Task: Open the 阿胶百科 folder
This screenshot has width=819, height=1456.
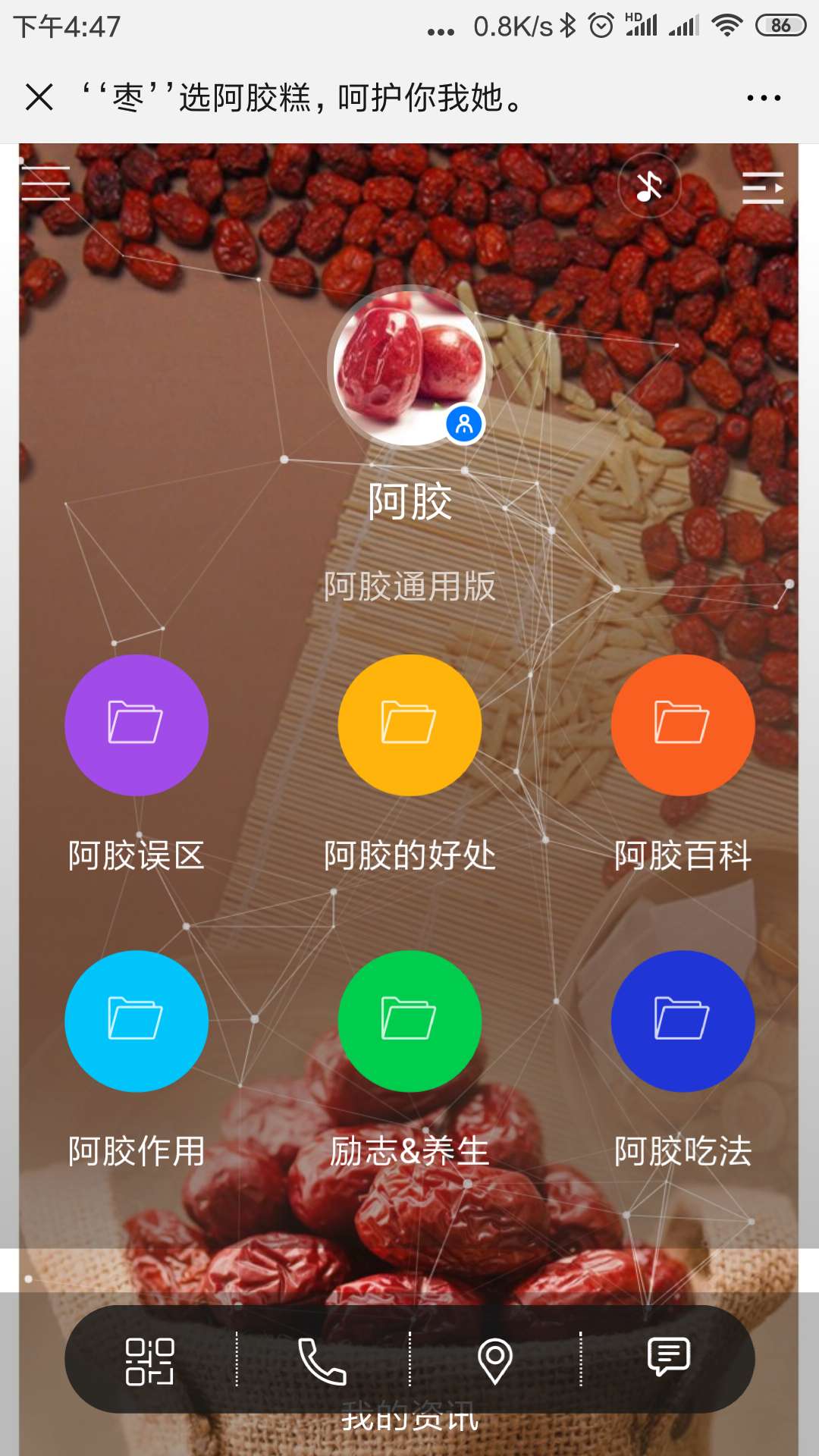Action: point(682,725)
